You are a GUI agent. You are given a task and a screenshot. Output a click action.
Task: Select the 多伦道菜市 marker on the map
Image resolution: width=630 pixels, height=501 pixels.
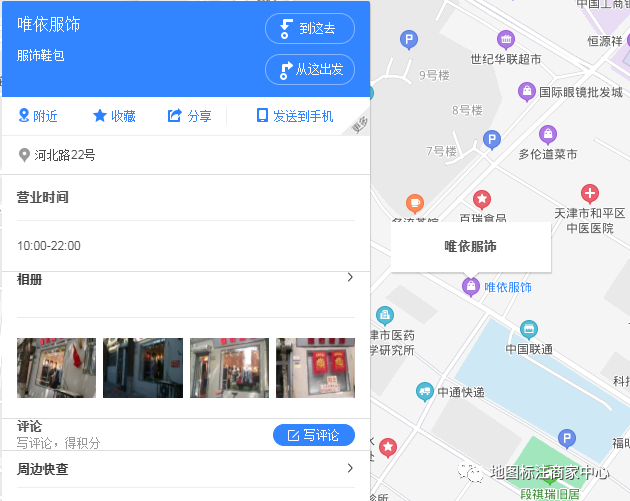click(547, 135)
